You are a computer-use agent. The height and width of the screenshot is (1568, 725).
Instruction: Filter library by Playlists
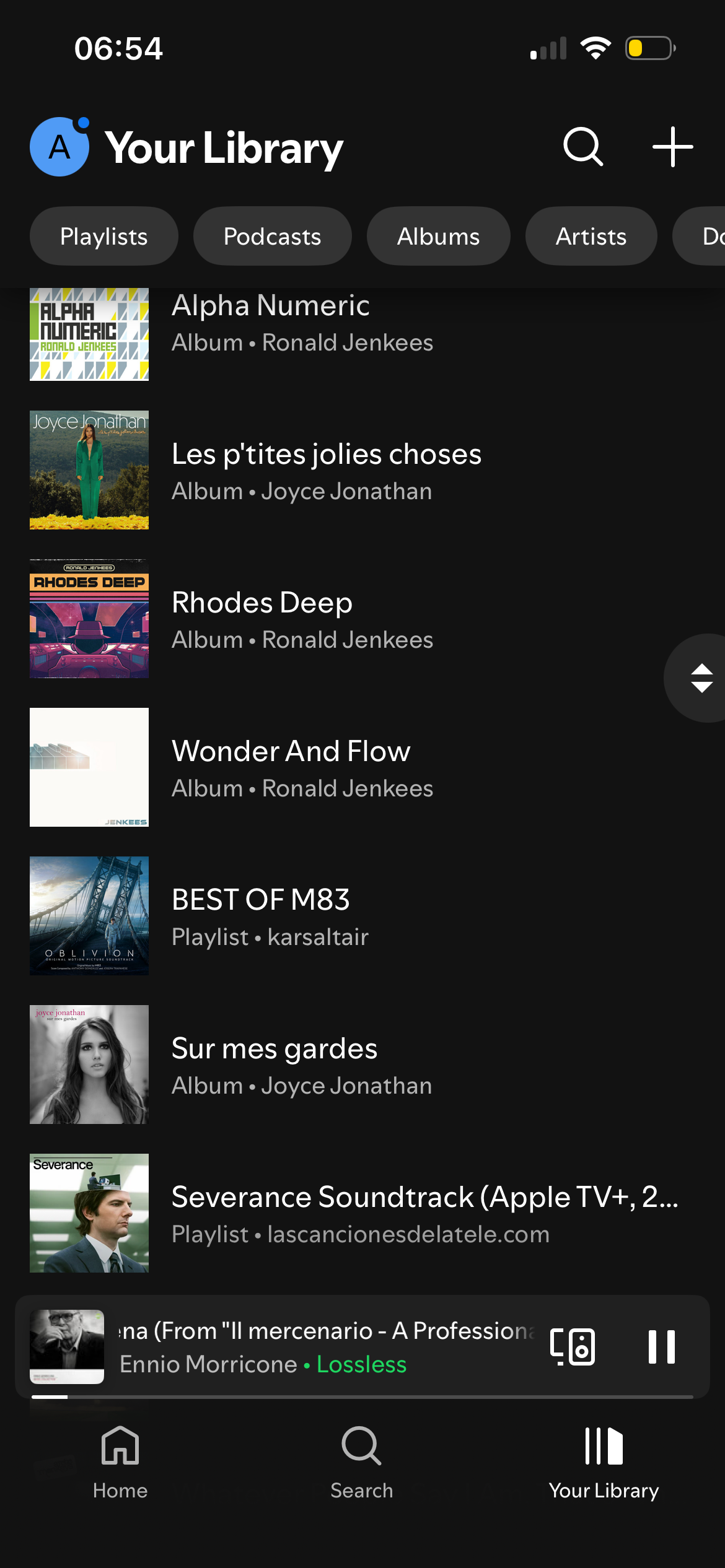[104, 237]
